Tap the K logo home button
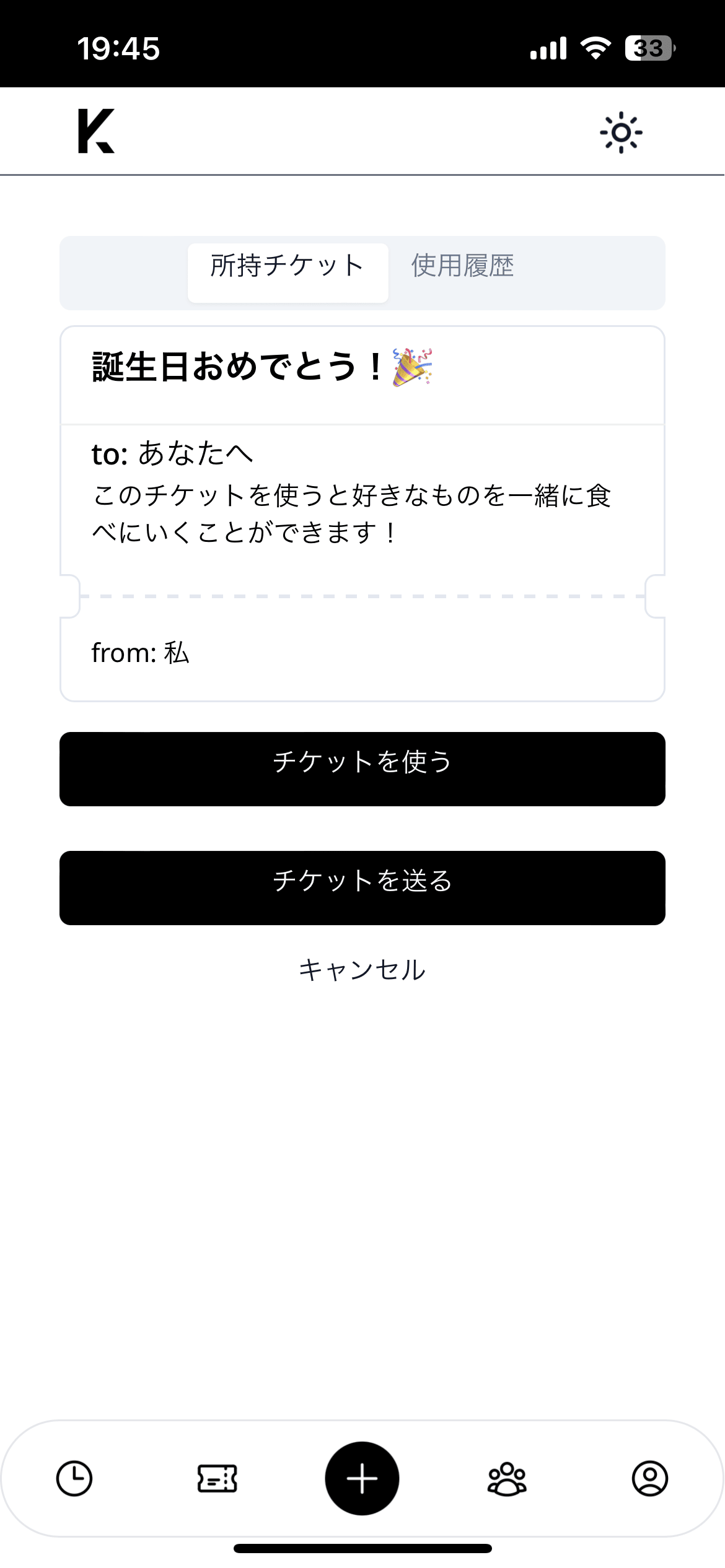This screenshot has height=1568, width=725. tap(96, 131)
